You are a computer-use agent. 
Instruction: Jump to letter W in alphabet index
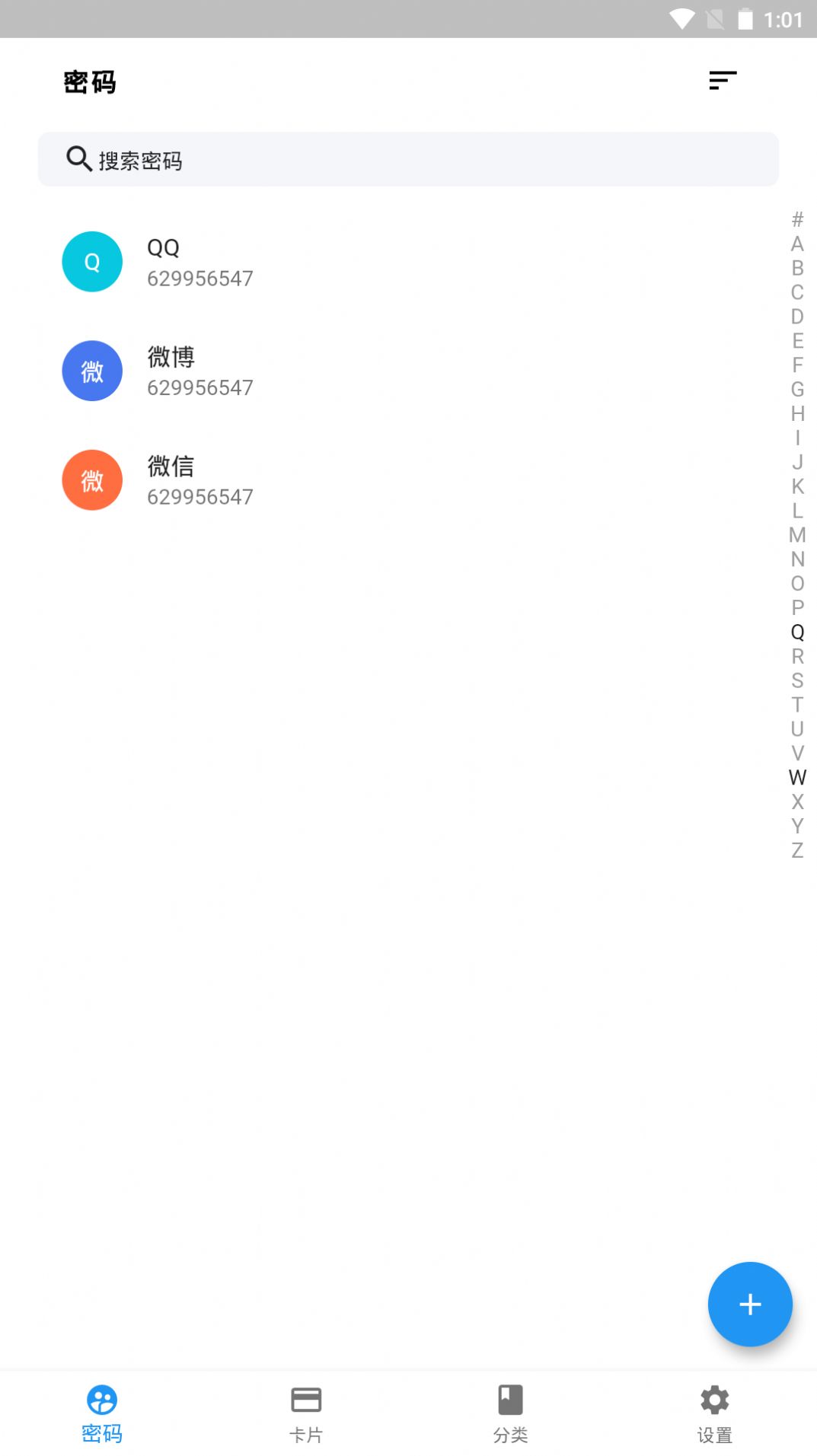click(797, 779)
